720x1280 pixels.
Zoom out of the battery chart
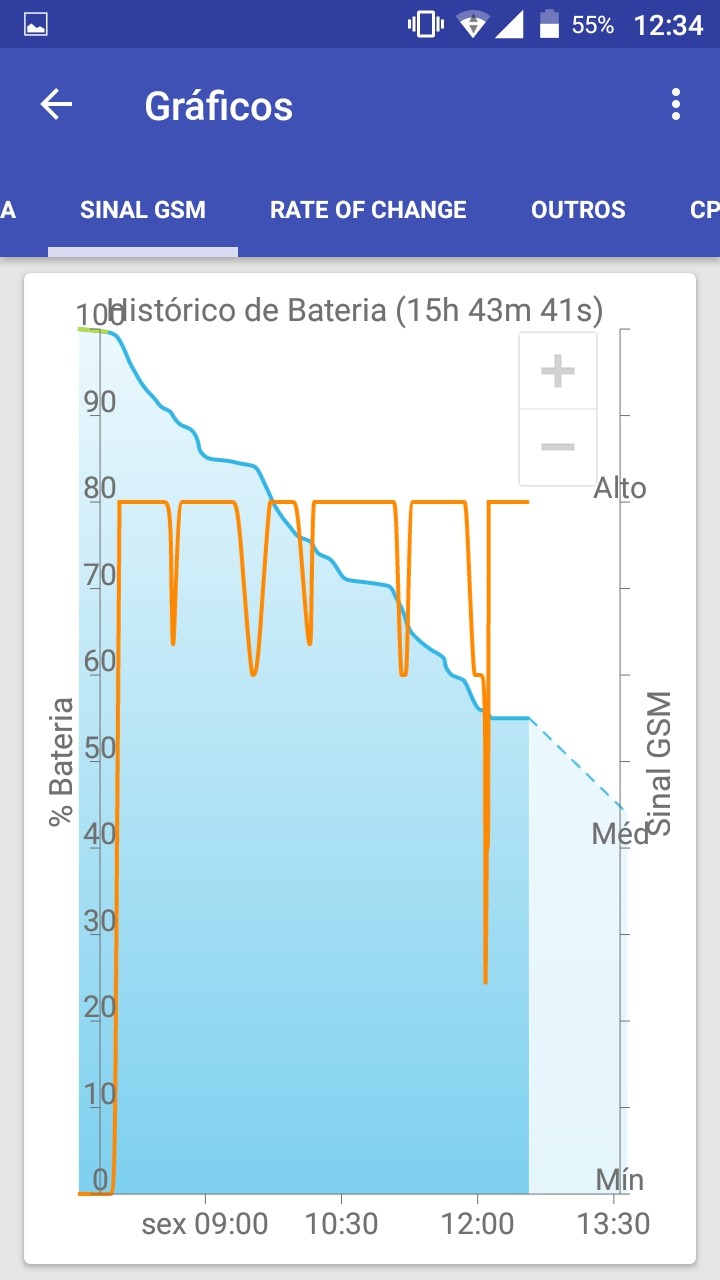click(x=558, y=447)
